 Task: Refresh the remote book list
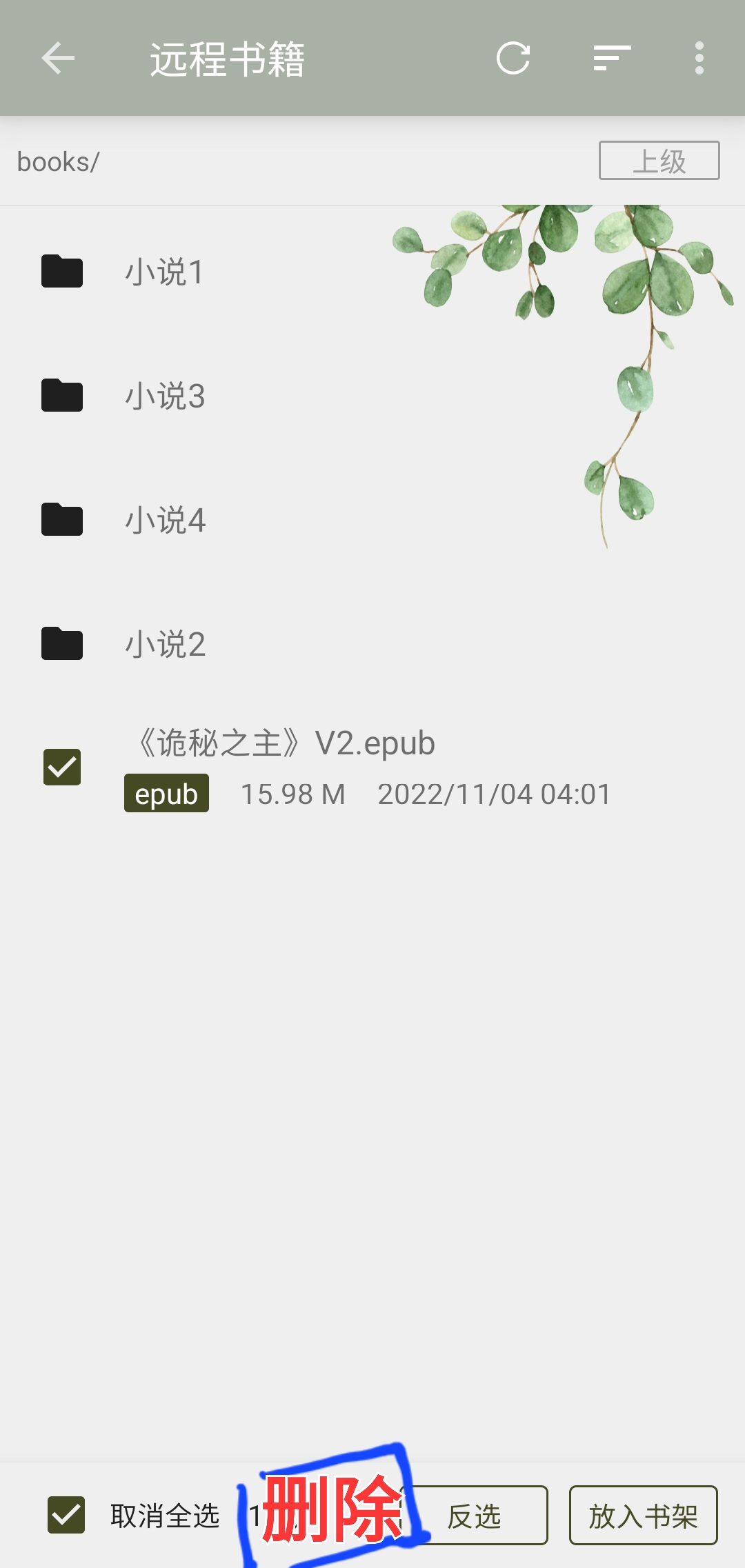pos(515,59)
